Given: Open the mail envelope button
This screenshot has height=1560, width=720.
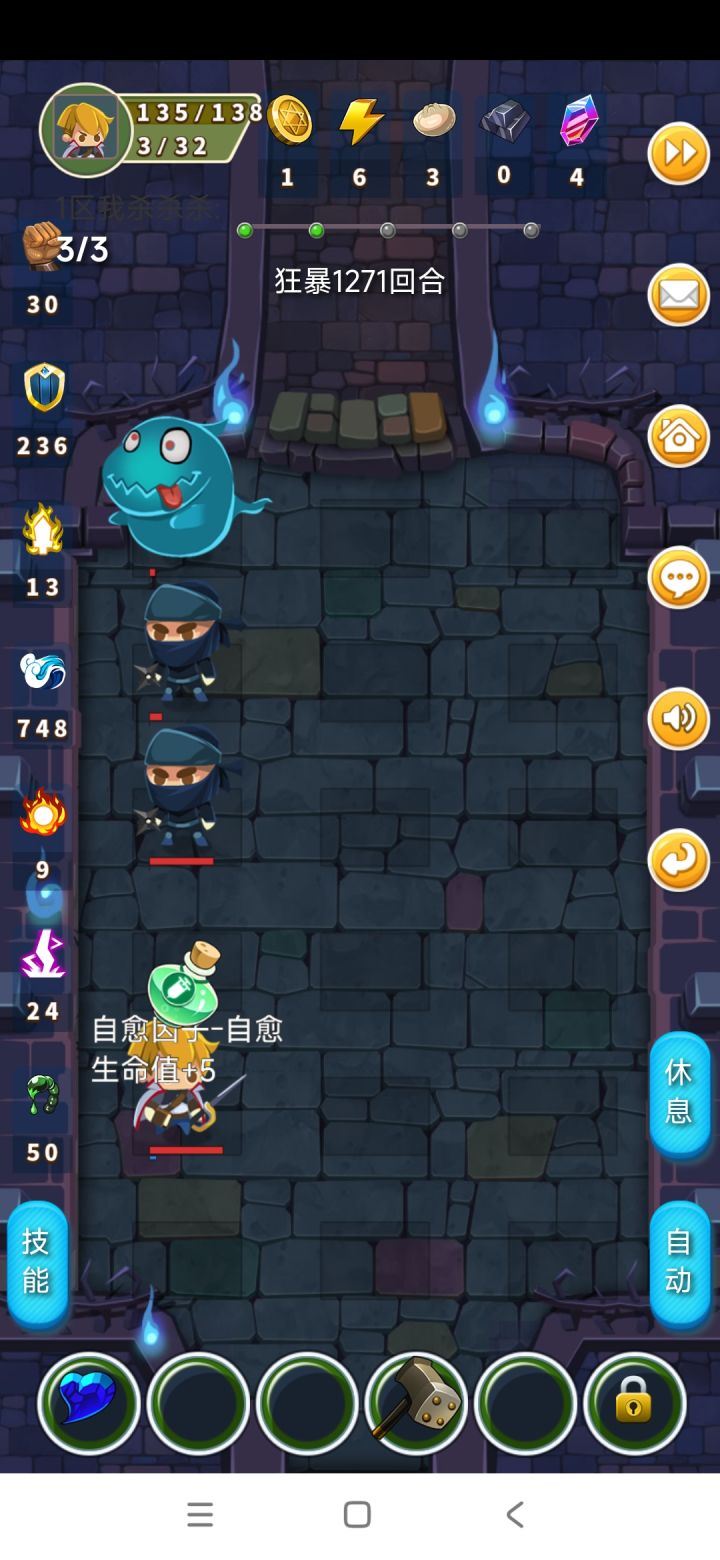Looking at the screenshot, I should click(x=678, y=295).
